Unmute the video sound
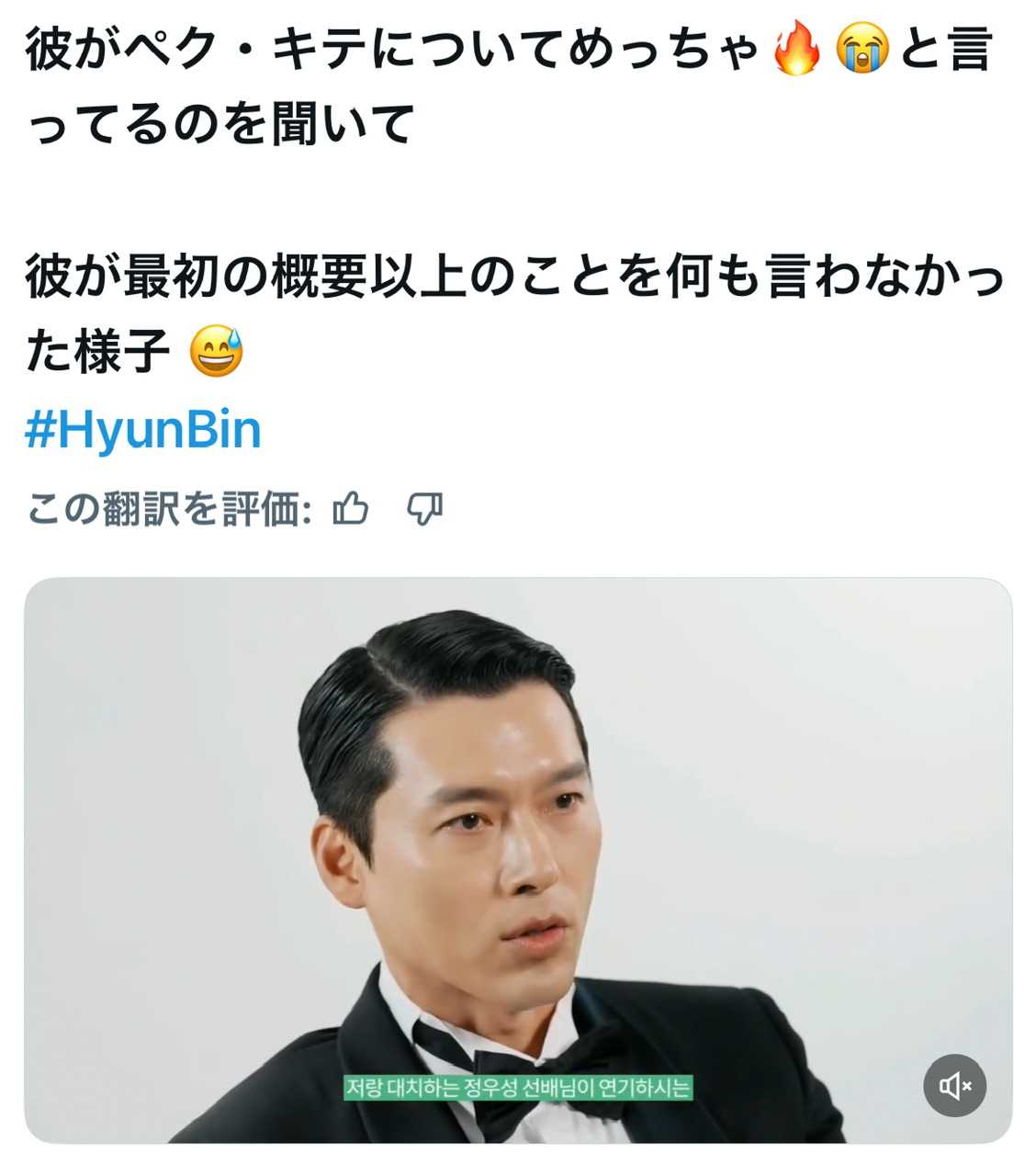Viewport: 1036px width, 1176px height. (954, 1086)
